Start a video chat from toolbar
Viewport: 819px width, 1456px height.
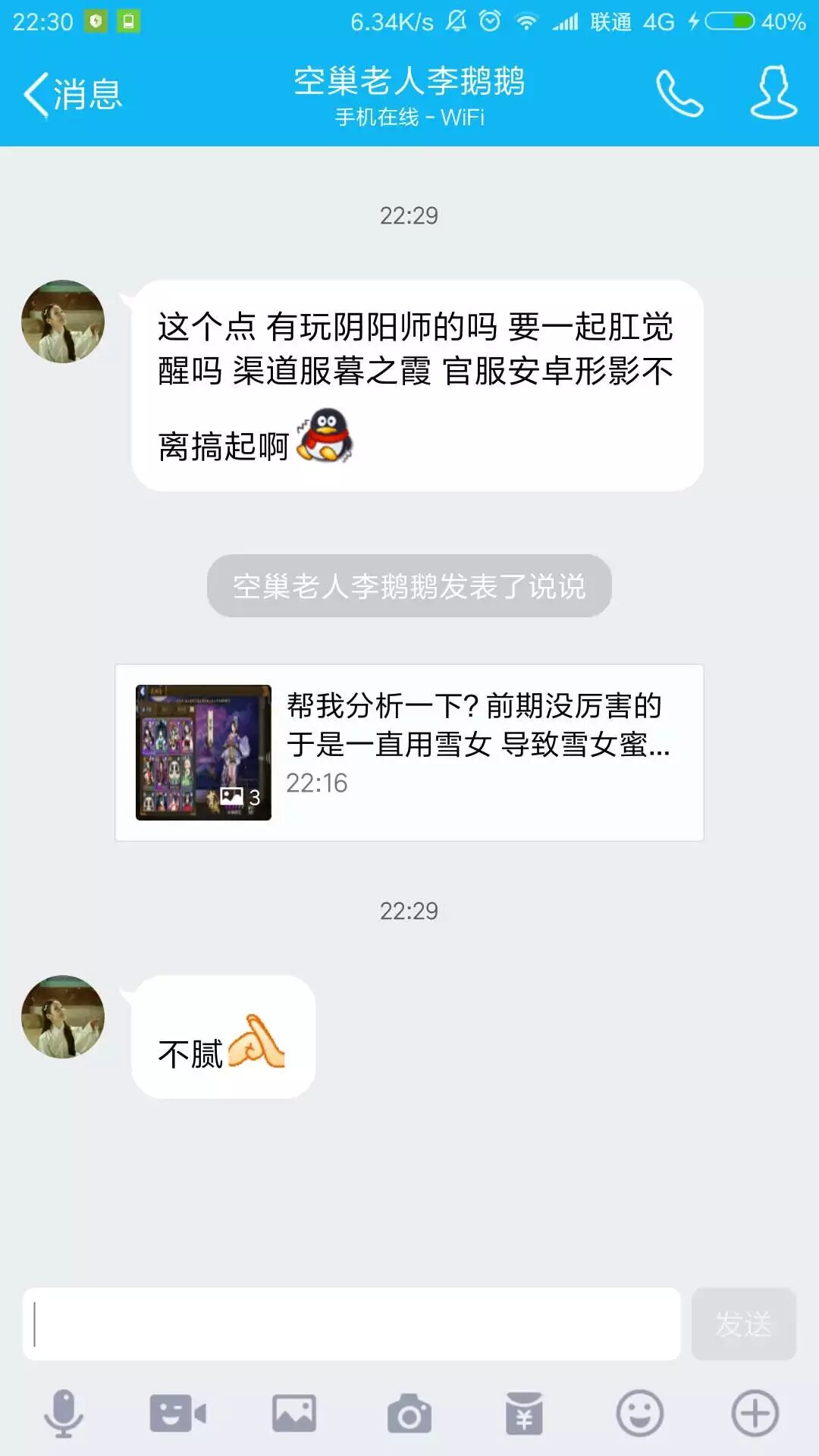pyautogui.click(x=178, y=1414)
